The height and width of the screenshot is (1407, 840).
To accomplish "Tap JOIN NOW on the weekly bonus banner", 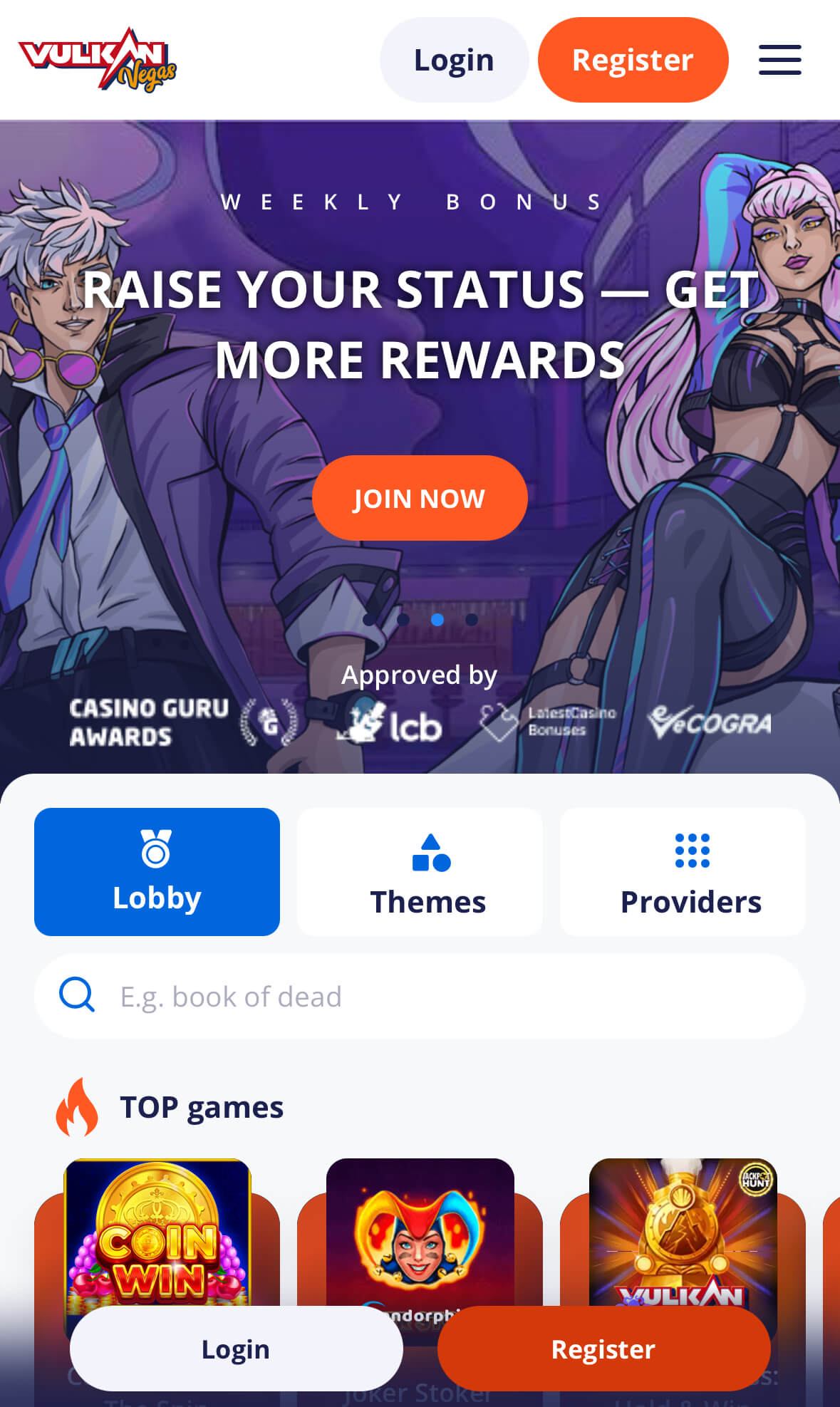I will click(x=420, y=498).
